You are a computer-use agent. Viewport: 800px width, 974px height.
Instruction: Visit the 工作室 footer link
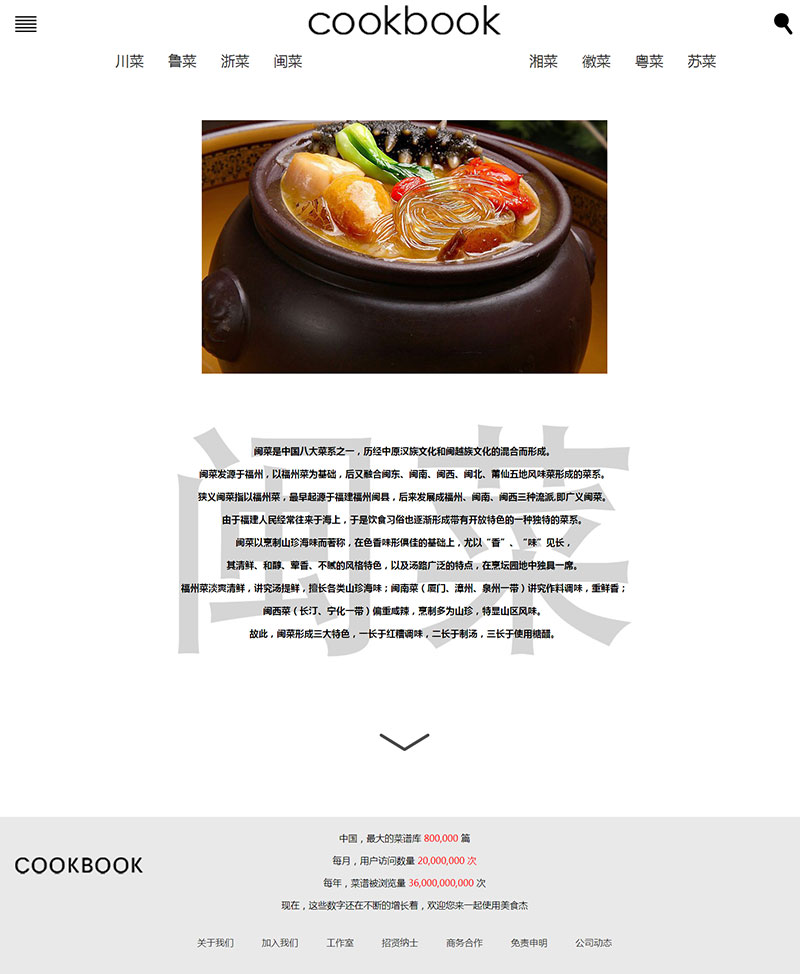click(x=340, y=943)
